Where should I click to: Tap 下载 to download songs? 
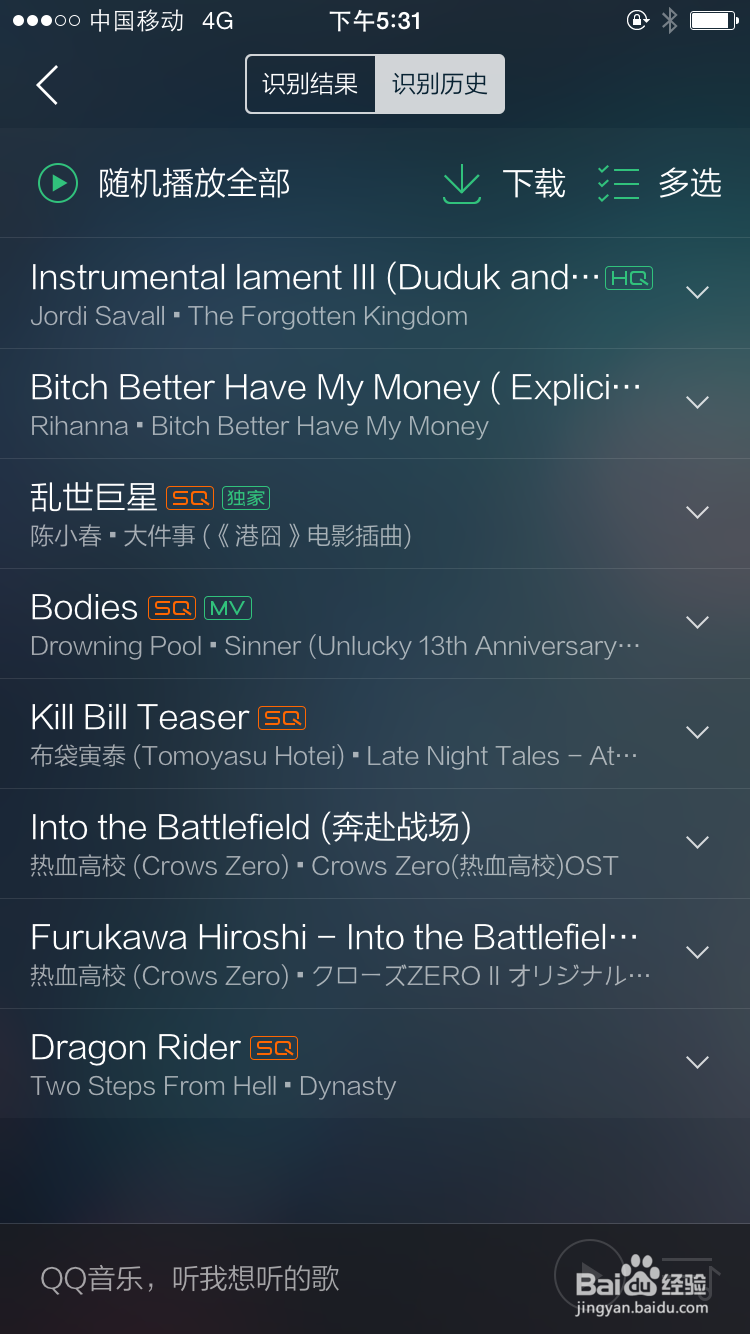pyautogui.click(x=503, y=183)
